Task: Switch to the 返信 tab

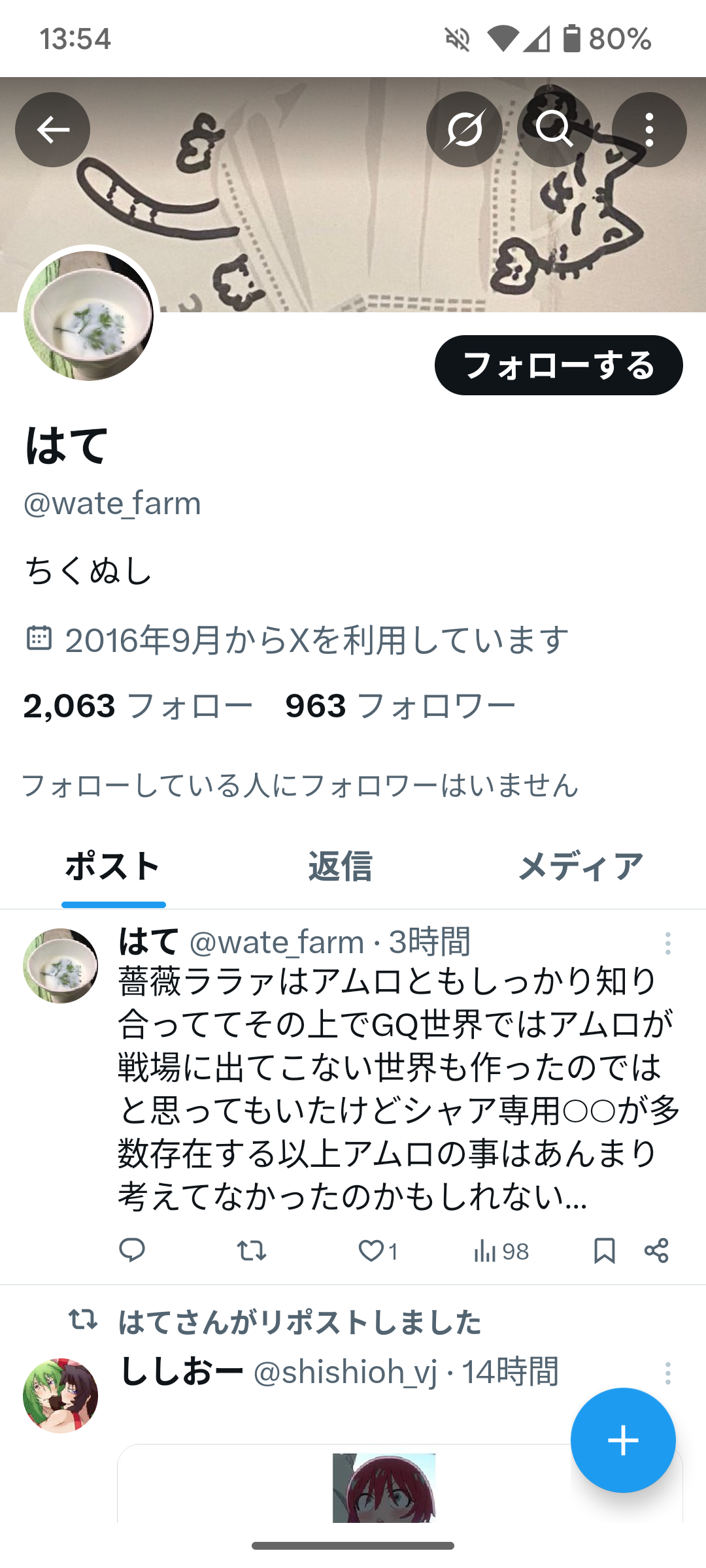Action: click(x=340, y=867)
